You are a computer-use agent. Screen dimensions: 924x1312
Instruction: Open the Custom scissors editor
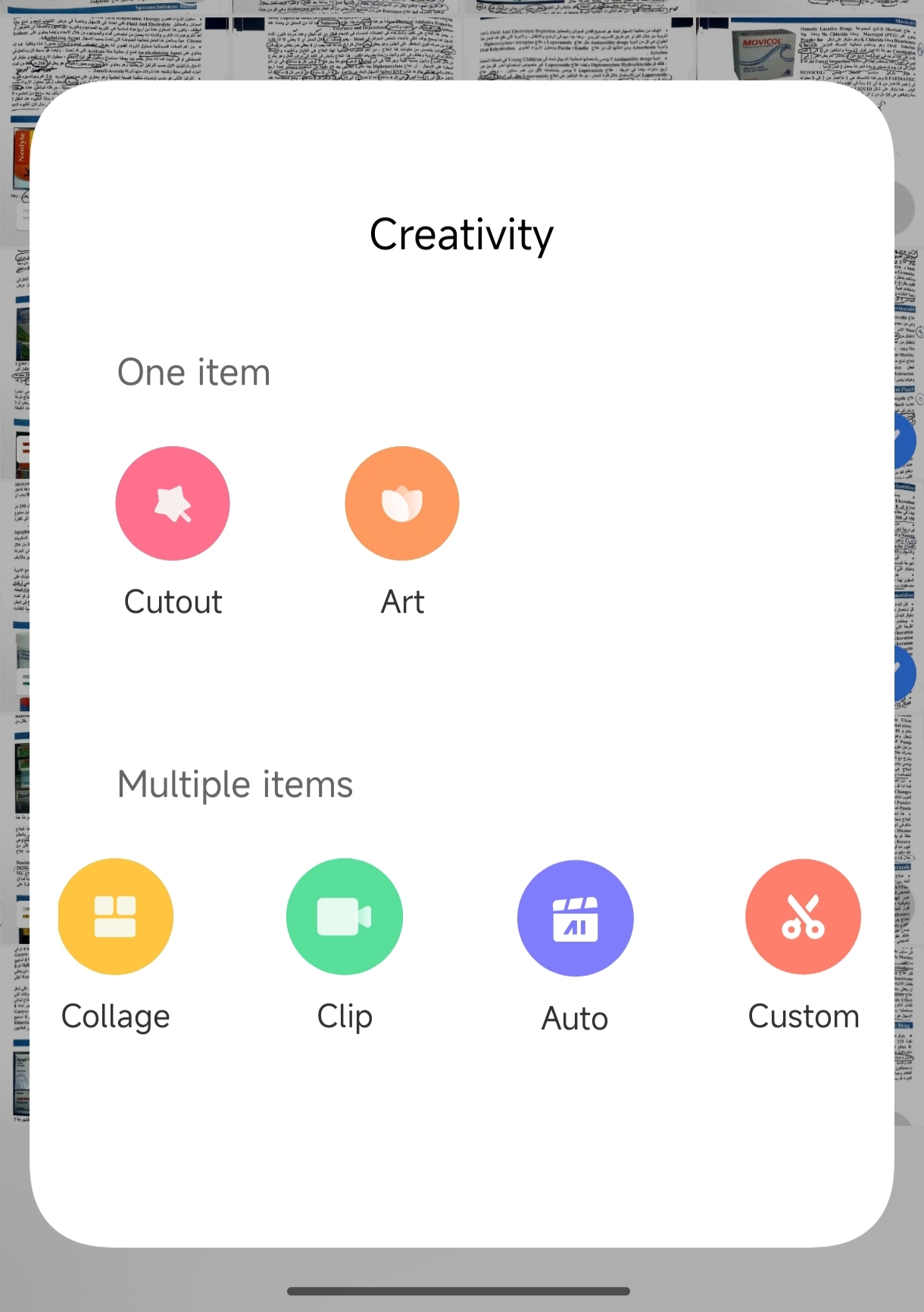pos(803,916)
